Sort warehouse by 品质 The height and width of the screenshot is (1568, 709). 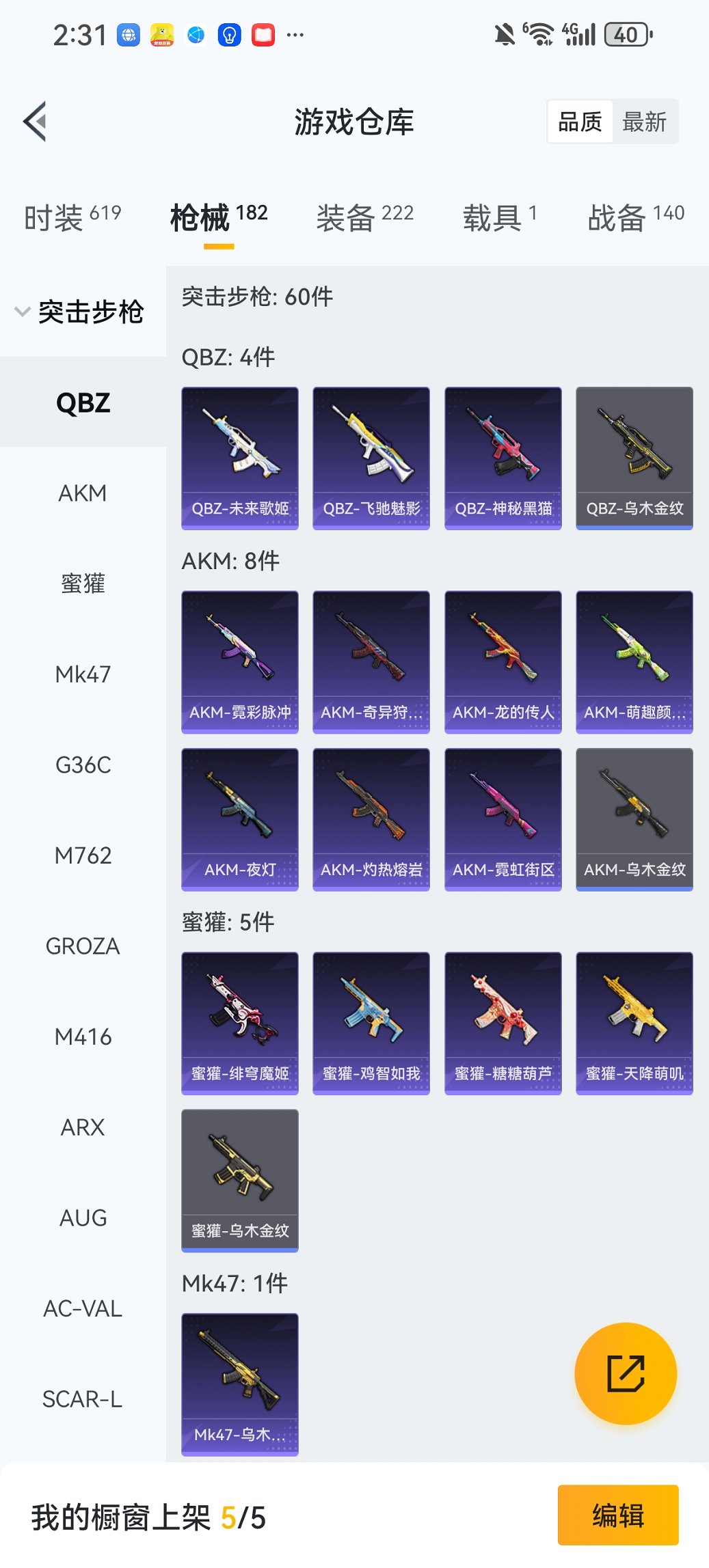[x=580, y=122]
